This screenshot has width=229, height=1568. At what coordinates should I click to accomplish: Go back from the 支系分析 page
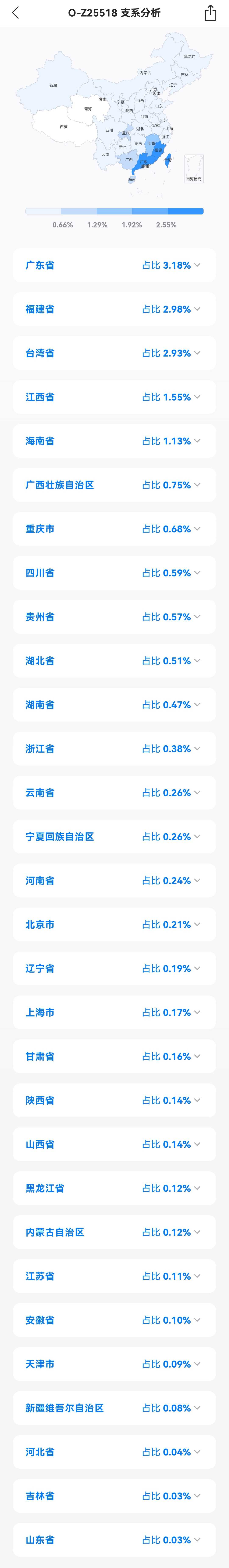[16, 13]
